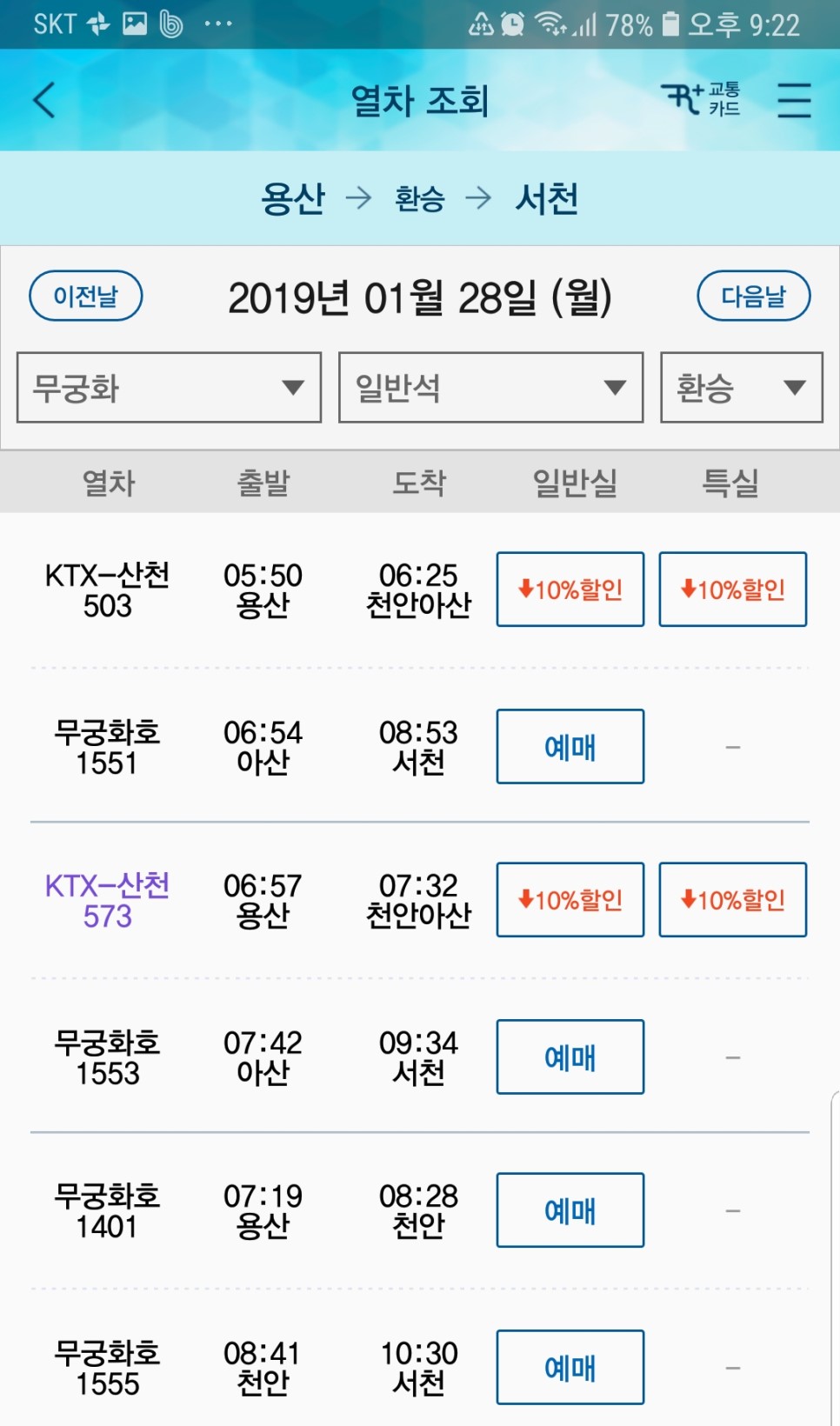Go back using the top-left arrow
The width and height of the screenshot is (840, 1426).
[44, 100]
